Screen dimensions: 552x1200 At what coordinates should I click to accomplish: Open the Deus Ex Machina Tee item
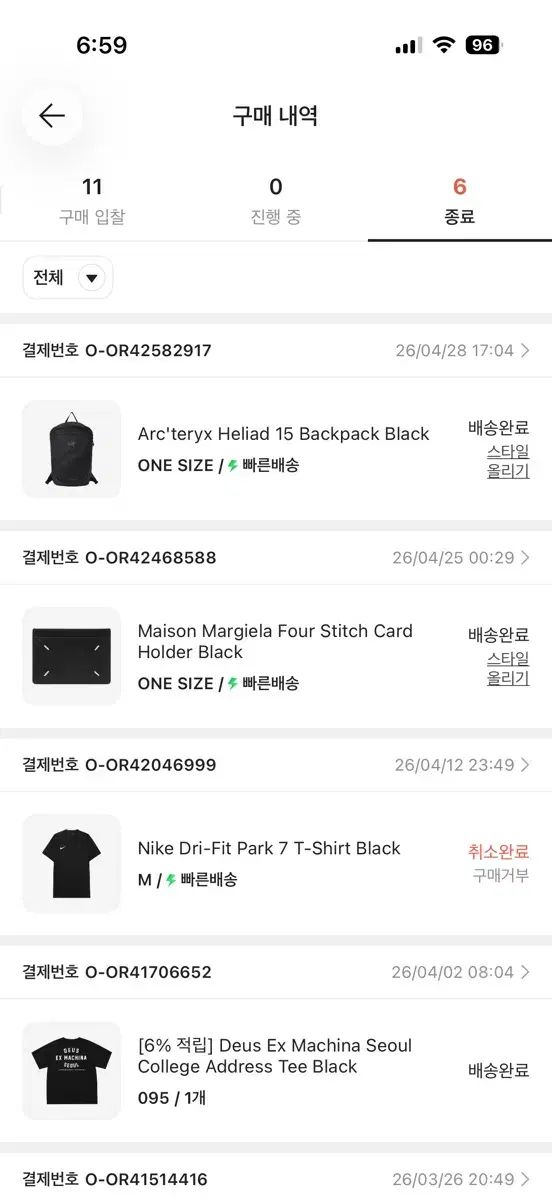click(x=276, y=1070)
